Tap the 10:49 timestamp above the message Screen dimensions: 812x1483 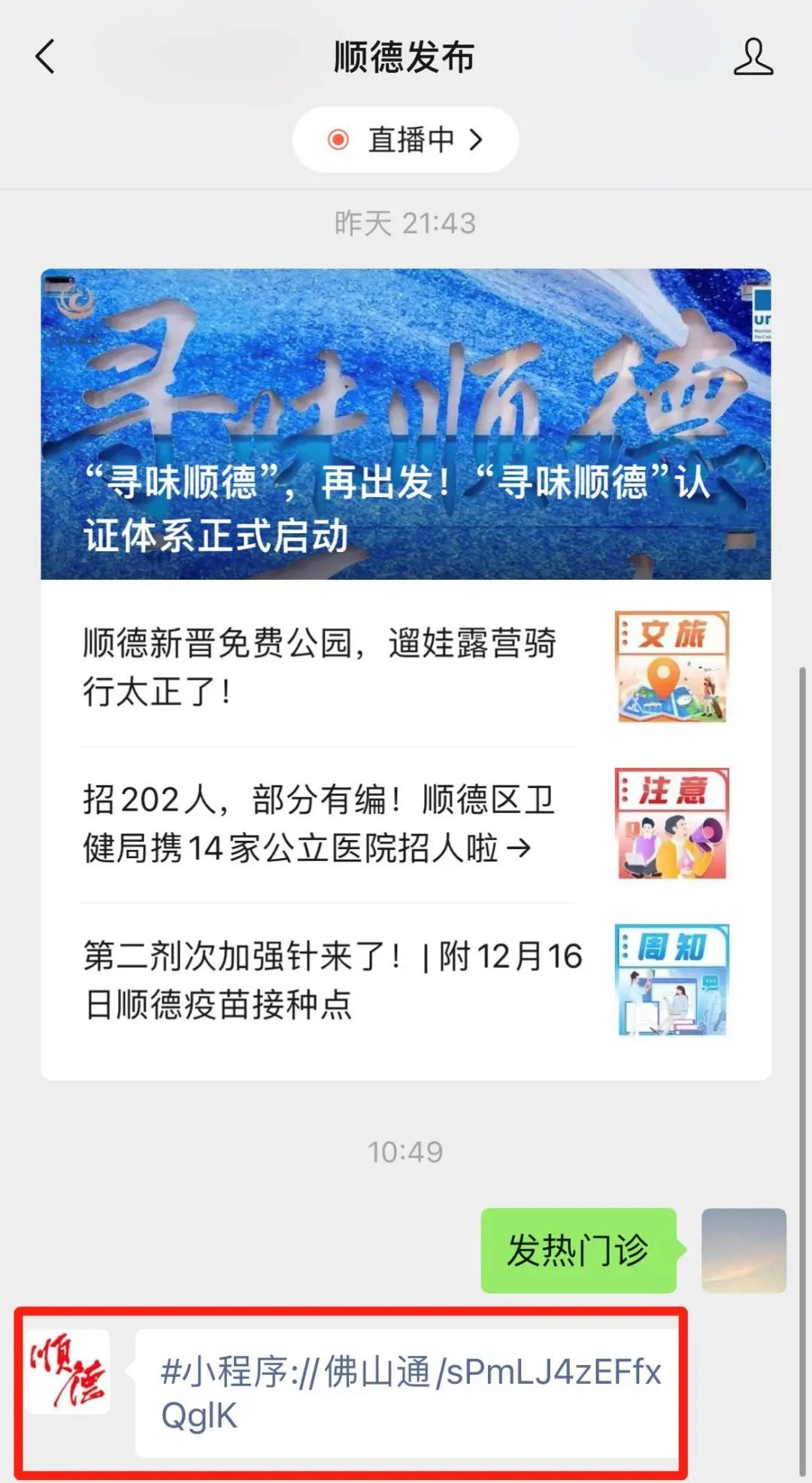(x=406, y=1151)
